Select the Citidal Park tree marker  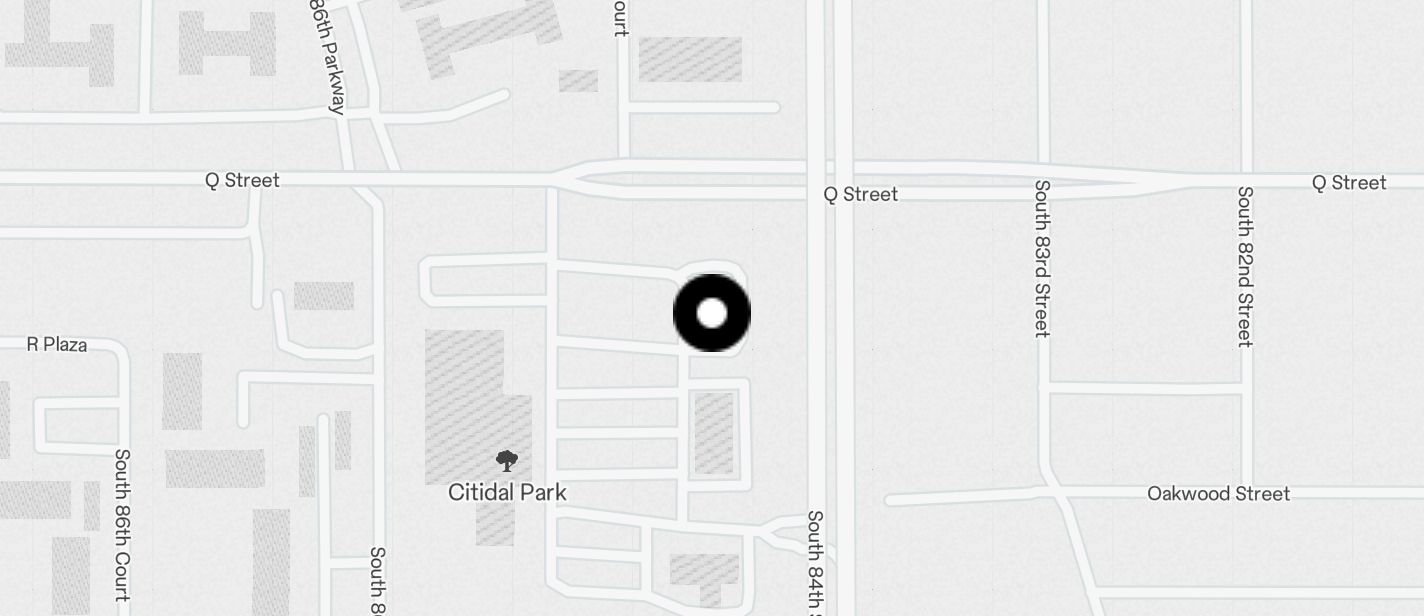(507, 461)
